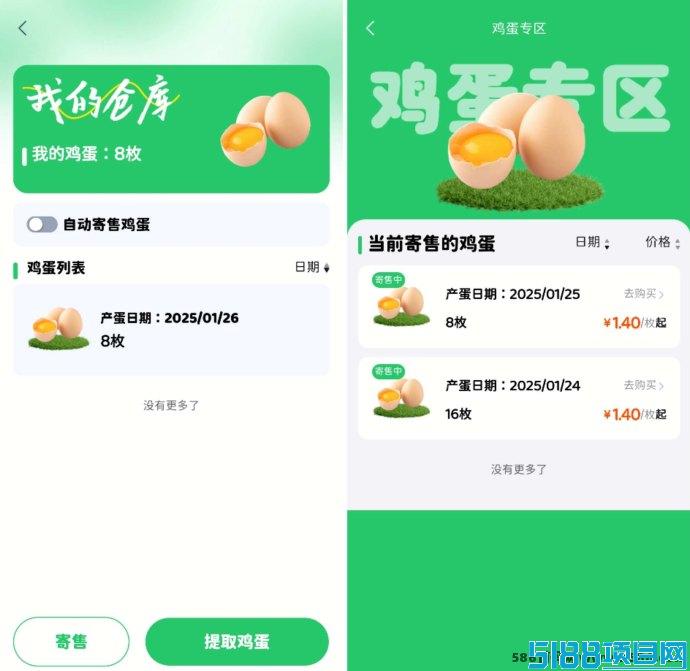
Task: Tap 去购买 for the 2025/01/24 eggs
Action: point(644,385)
